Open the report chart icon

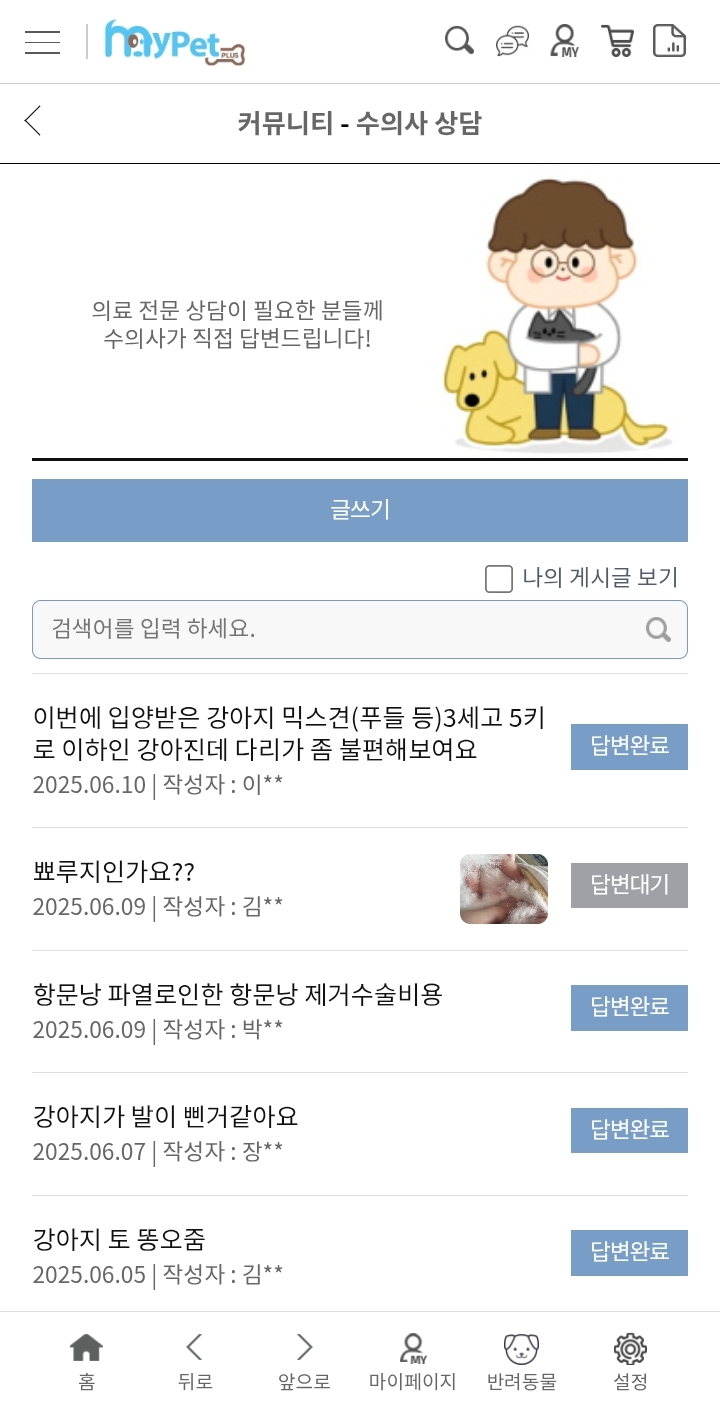tap(670, 42)
